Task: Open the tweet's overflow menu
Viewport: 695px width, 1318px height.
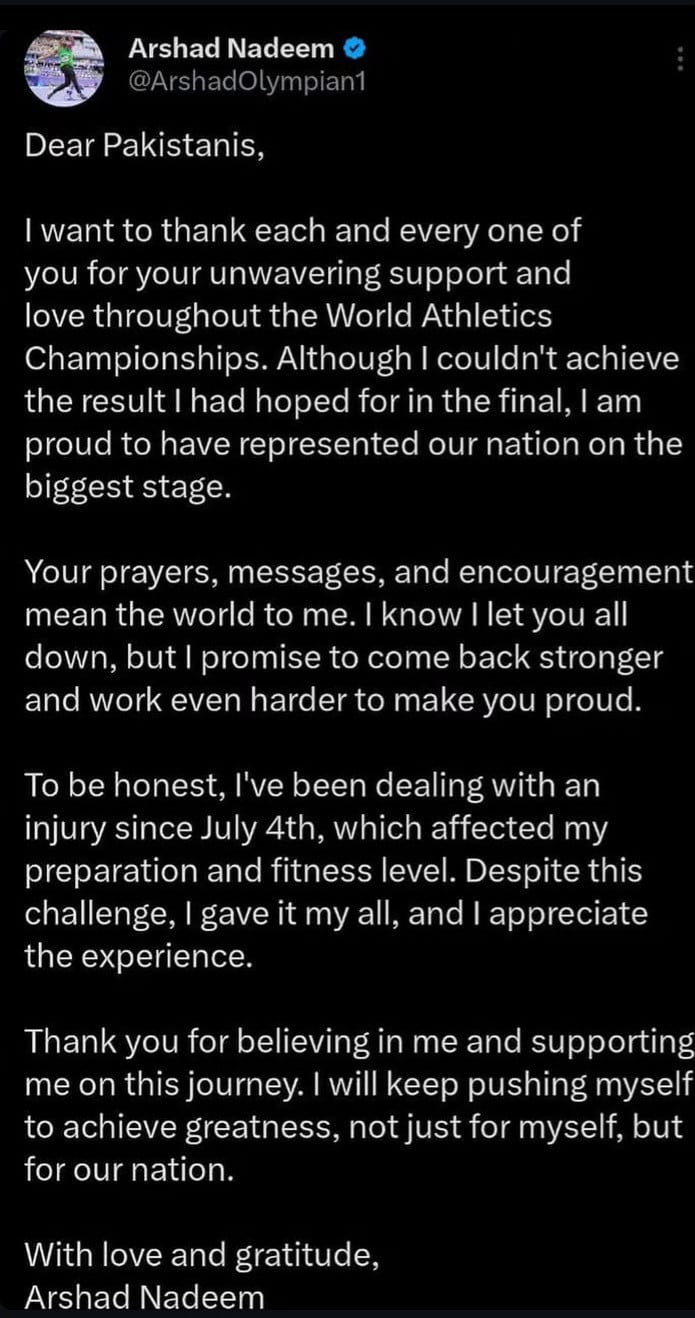Action: tap(681, 61)
